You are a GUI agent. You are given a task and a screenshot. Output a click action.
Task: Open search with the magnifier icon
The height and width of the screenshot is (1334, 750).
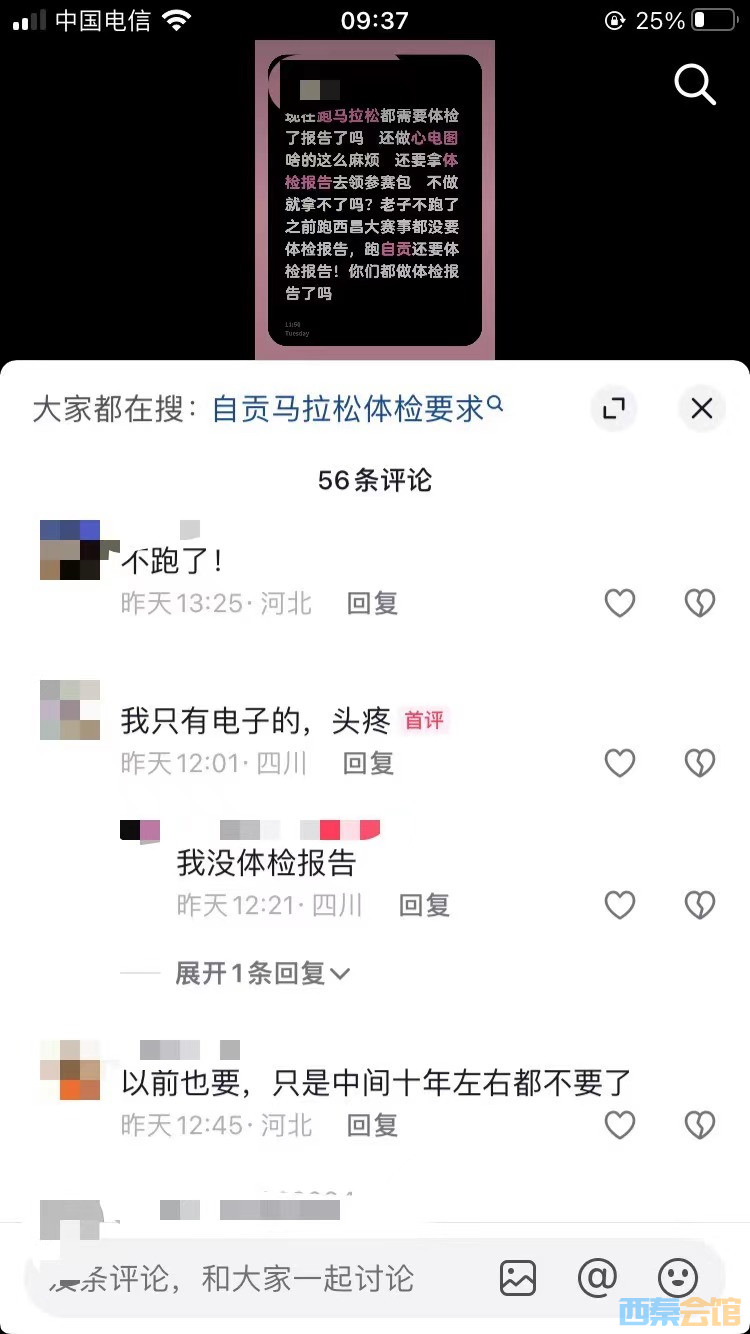tap(695, 84)
